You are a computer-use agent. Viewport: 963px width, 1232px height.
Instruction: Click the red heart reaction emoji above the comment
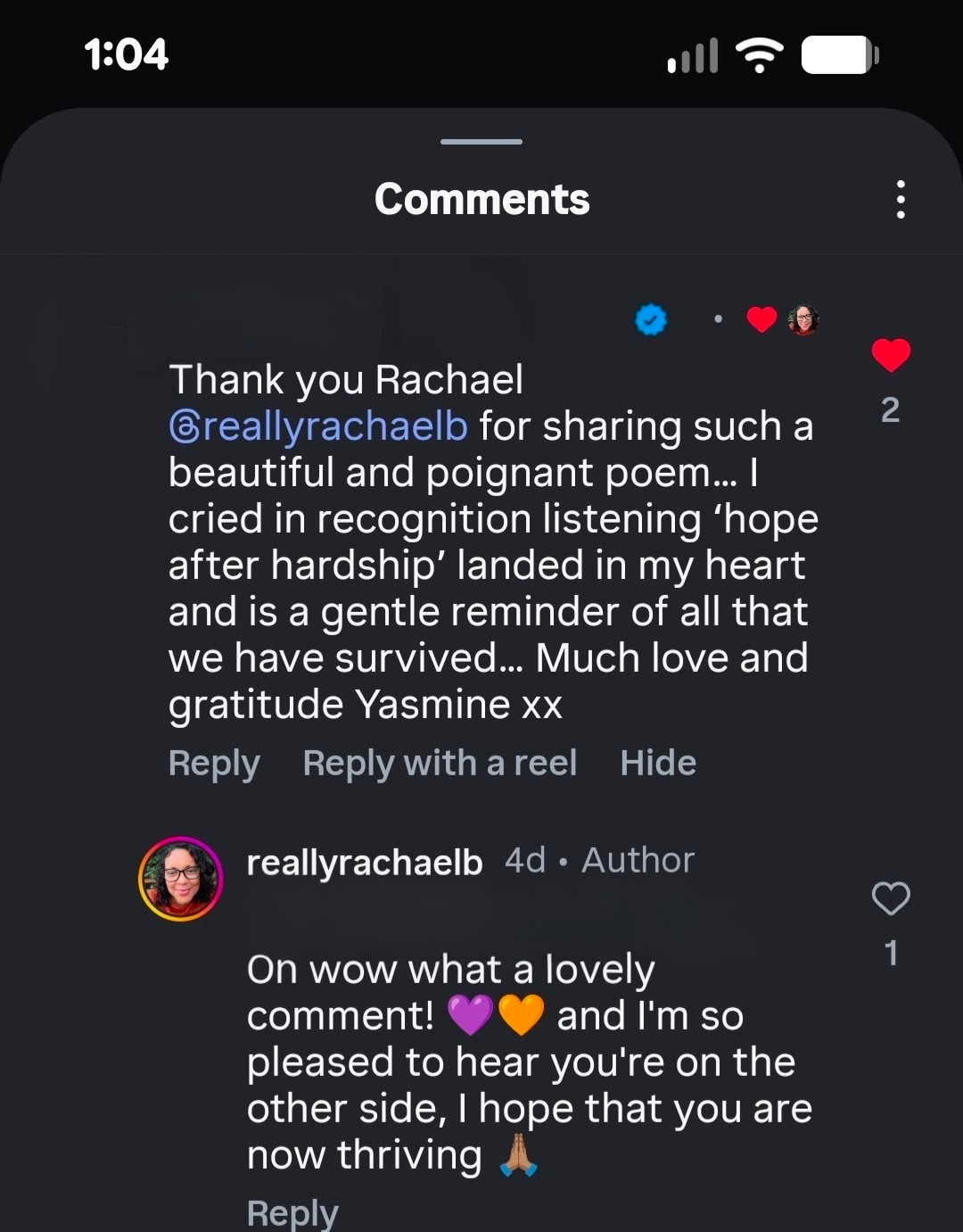[761, 319]
